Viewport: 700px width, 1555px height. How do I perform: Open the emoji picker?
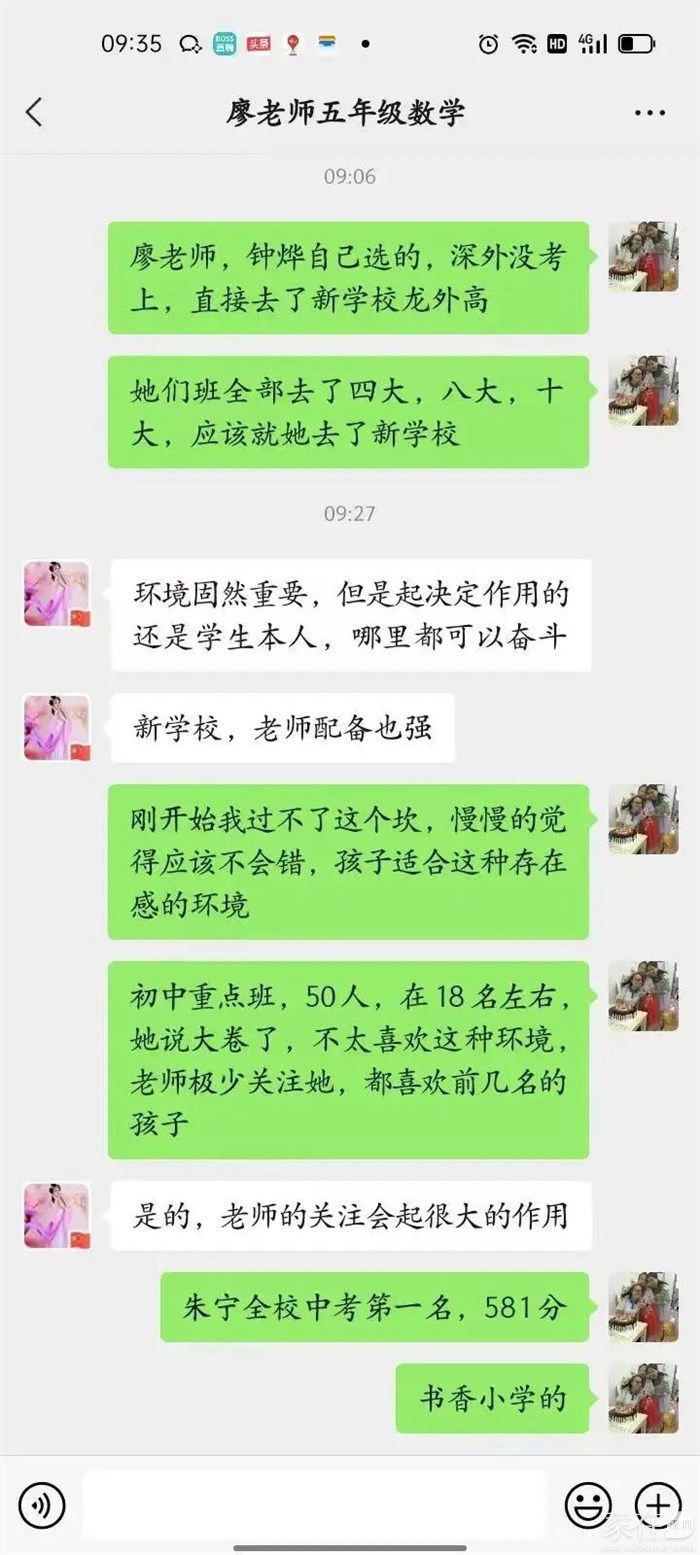coord(588,1504)
